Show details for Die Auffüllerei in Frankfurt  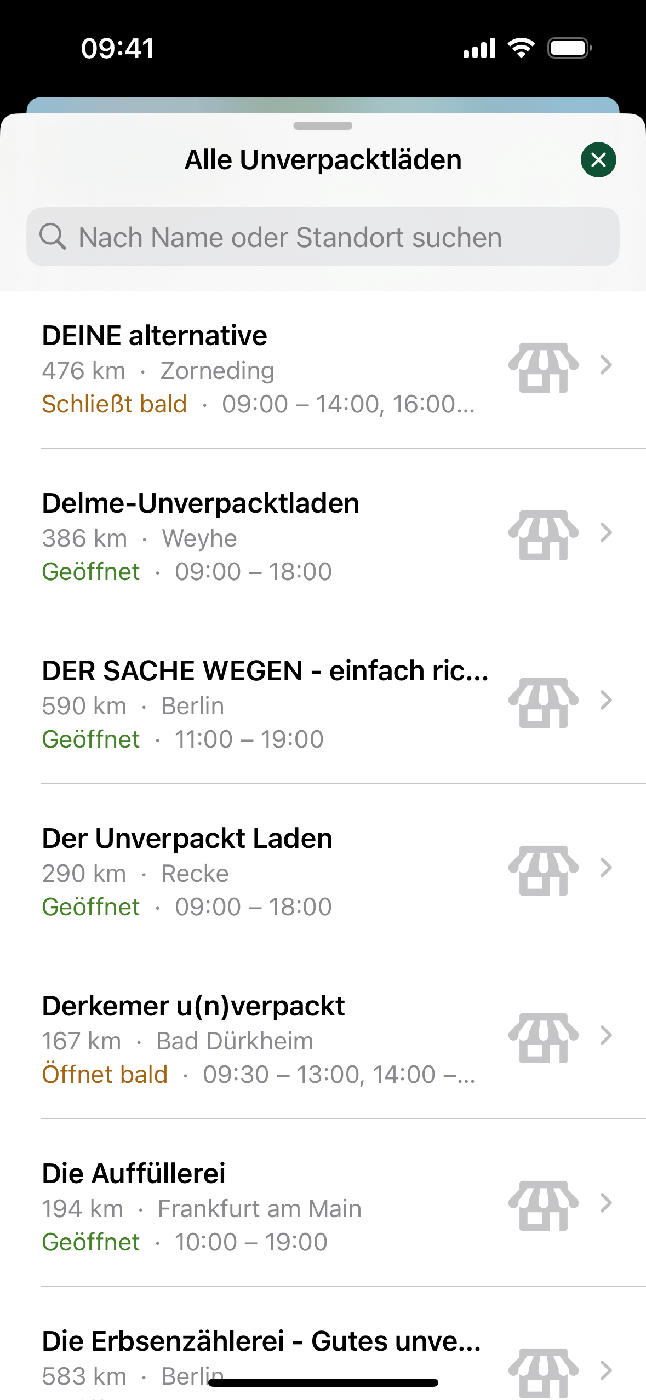(x=323, y=1206)
